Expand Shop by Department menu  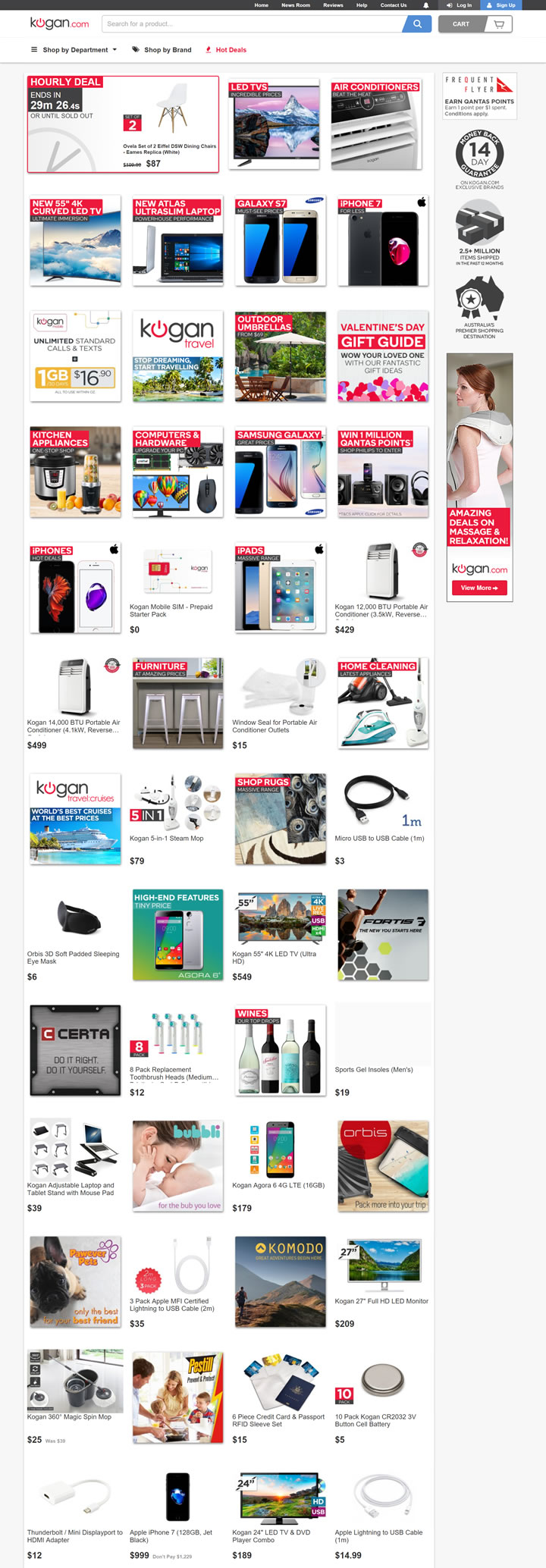[x=74, y=50]
